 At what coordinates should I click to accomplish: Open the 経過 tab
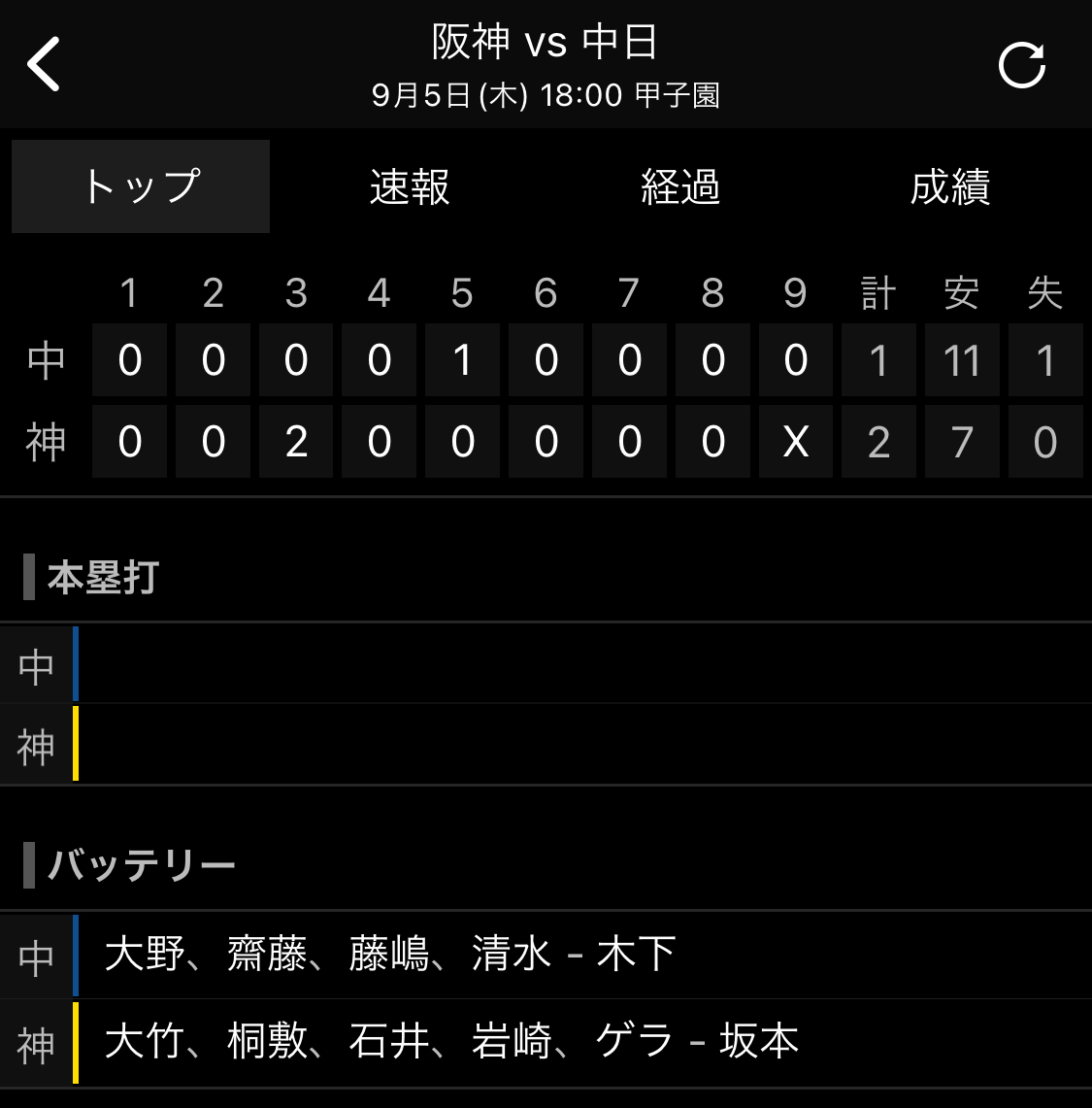[x=680, y=186]
